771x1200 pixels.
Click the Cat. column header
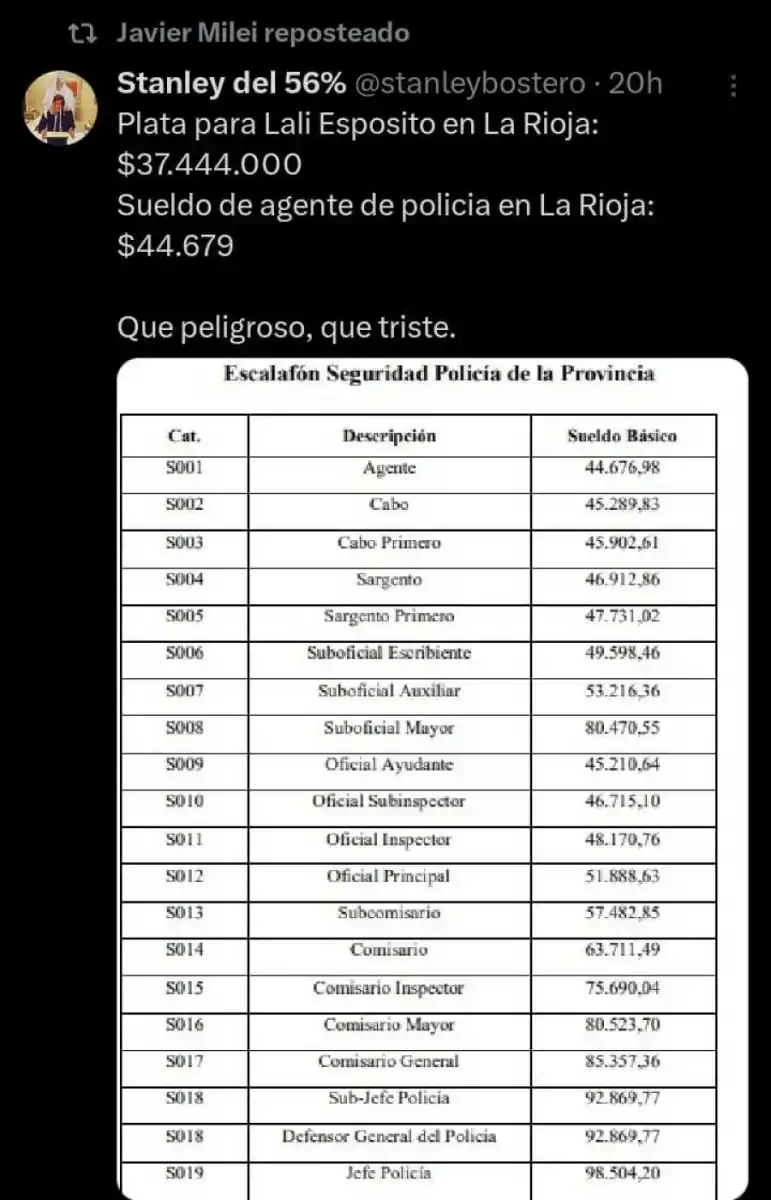coord(183,436)
